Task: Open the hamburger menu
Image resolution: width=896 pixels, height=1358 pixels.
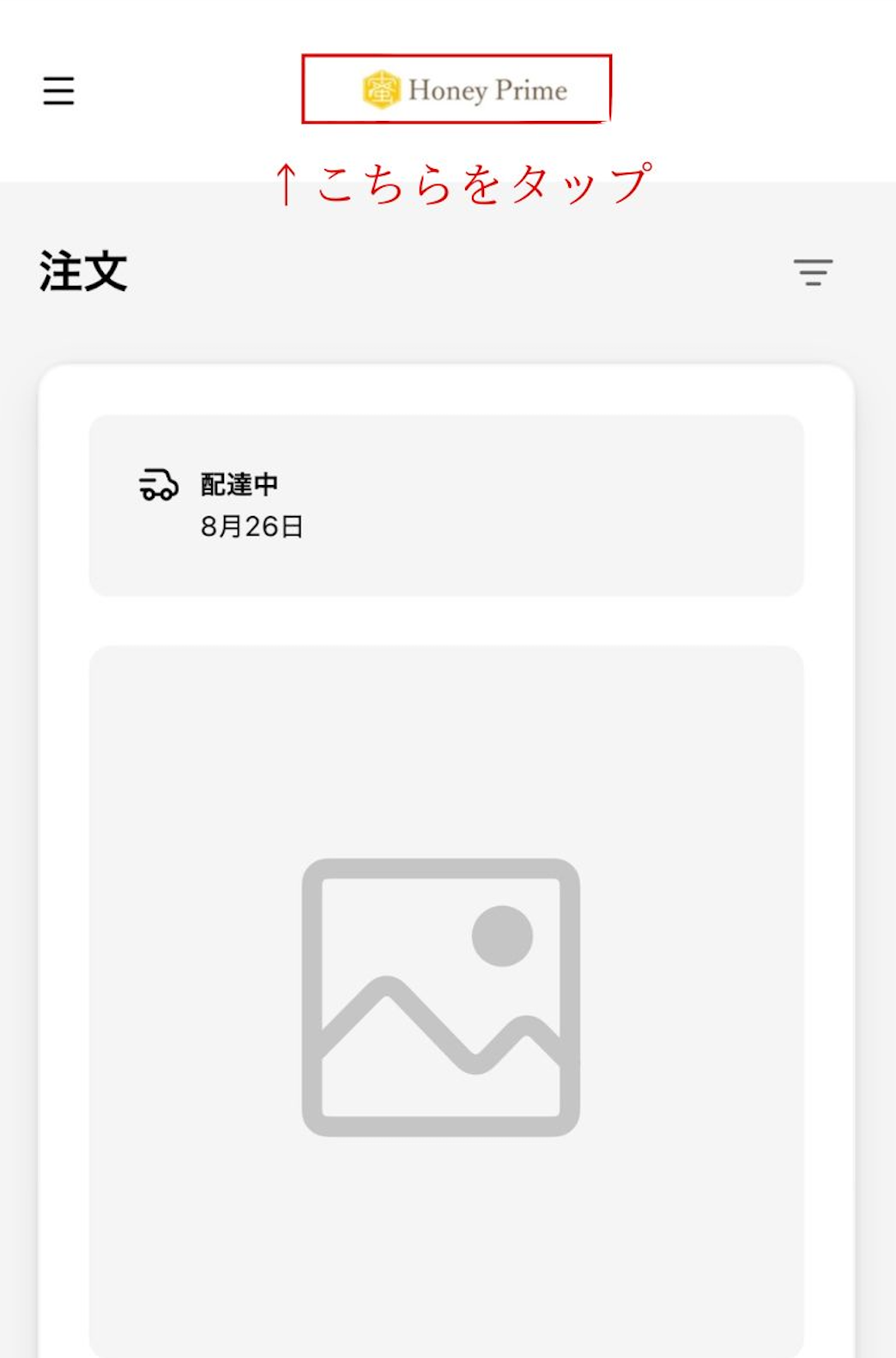Action: (x=58, y=90)
